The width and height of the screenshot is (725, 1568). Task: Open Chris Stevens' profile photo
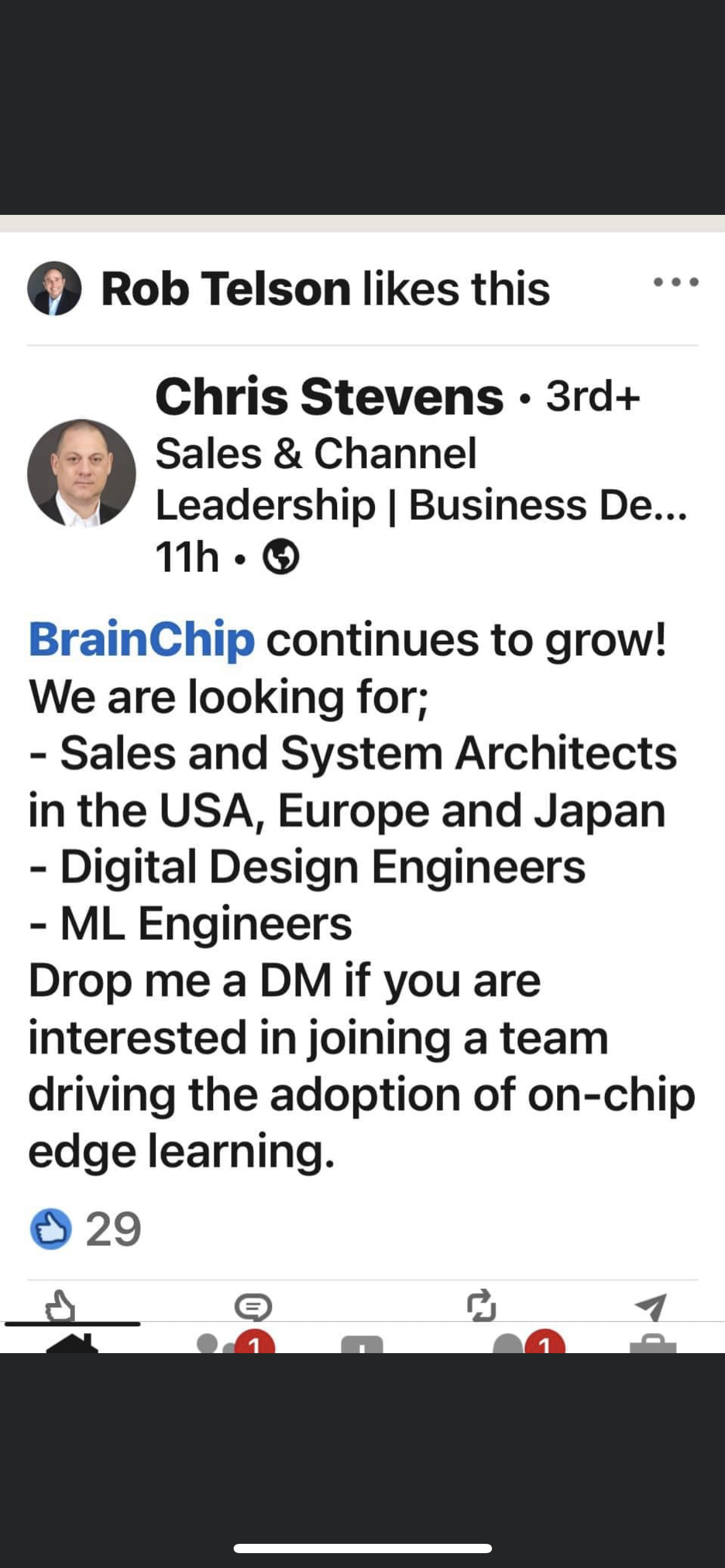tap(82, 474)
